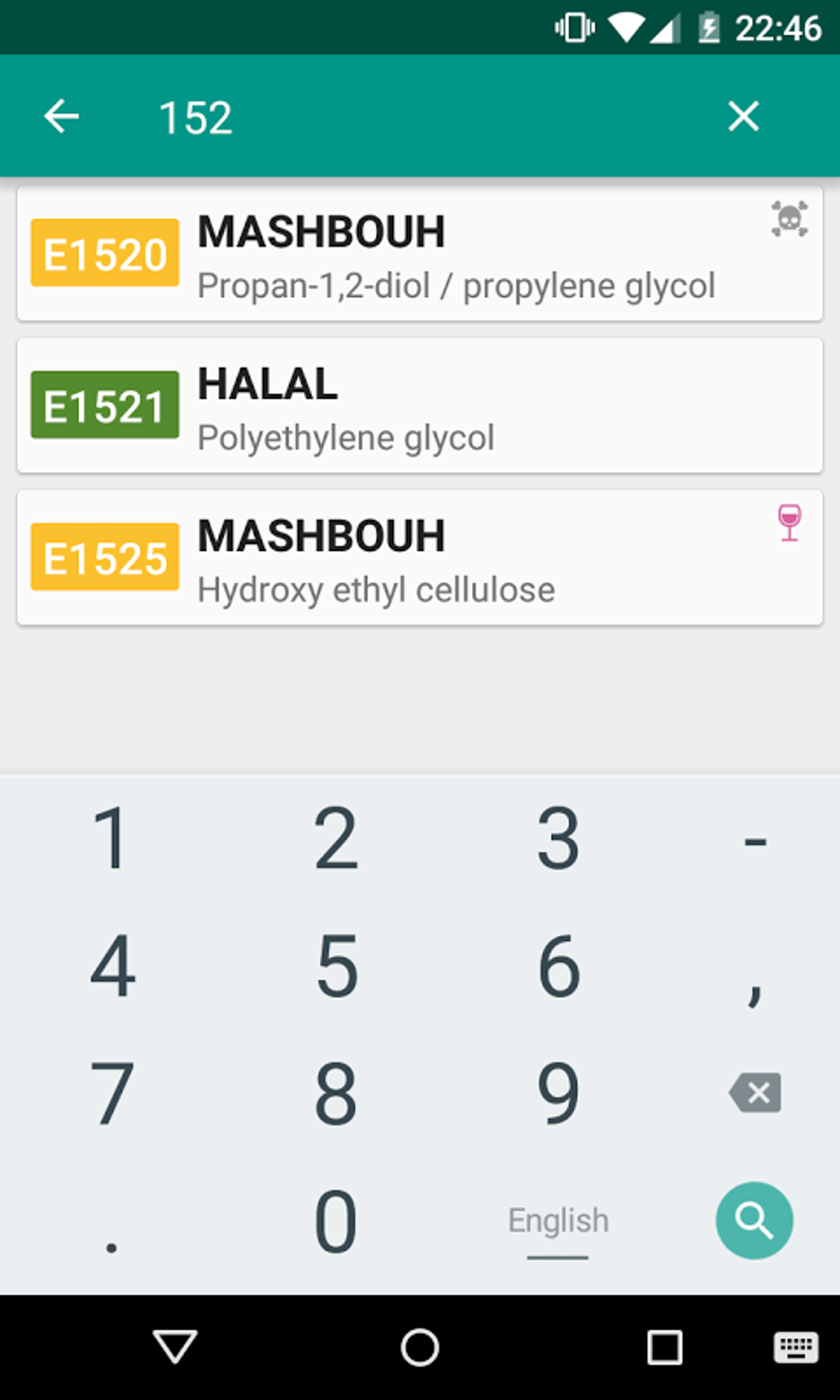Tap the teal search magnifier button
Viewport: 840px width, 1400px height.
(x=754, y=1220)
